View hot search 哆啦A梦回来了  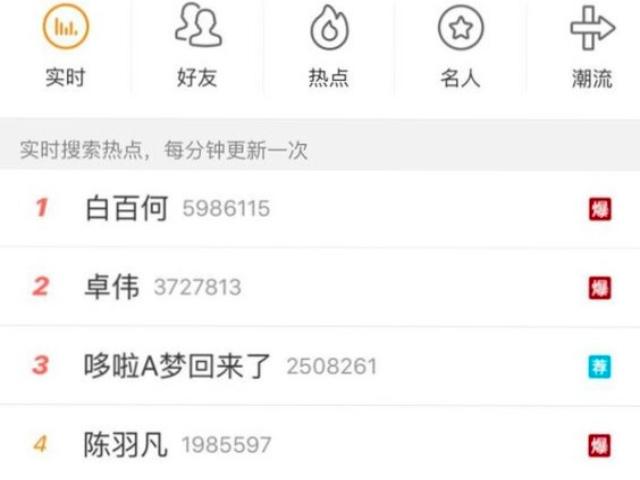click(178, 366)
